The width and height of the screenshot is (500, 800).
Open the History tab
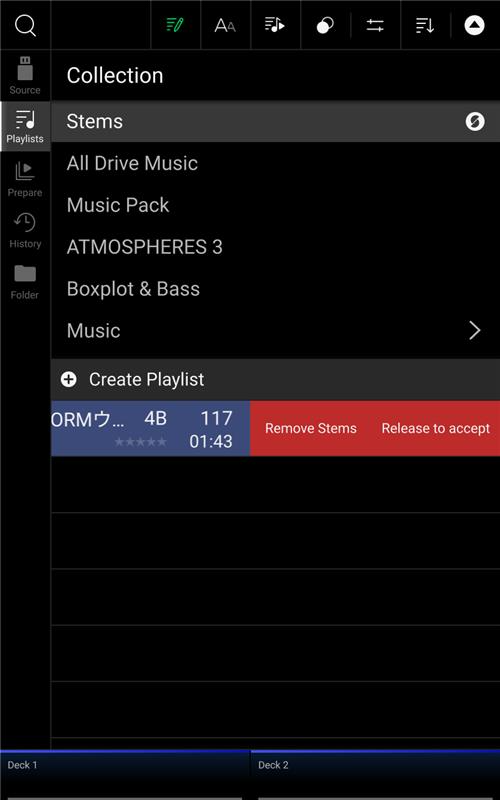click(x=25, y=231)
